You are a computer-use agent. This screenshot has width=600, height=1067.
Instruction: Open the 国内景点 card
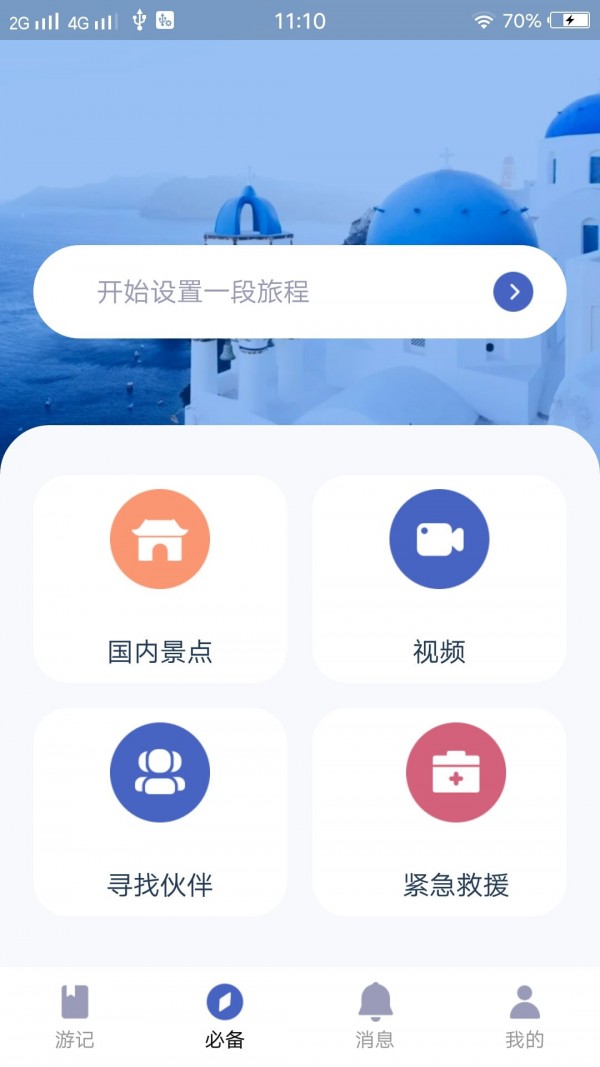(x=160, y=579)
